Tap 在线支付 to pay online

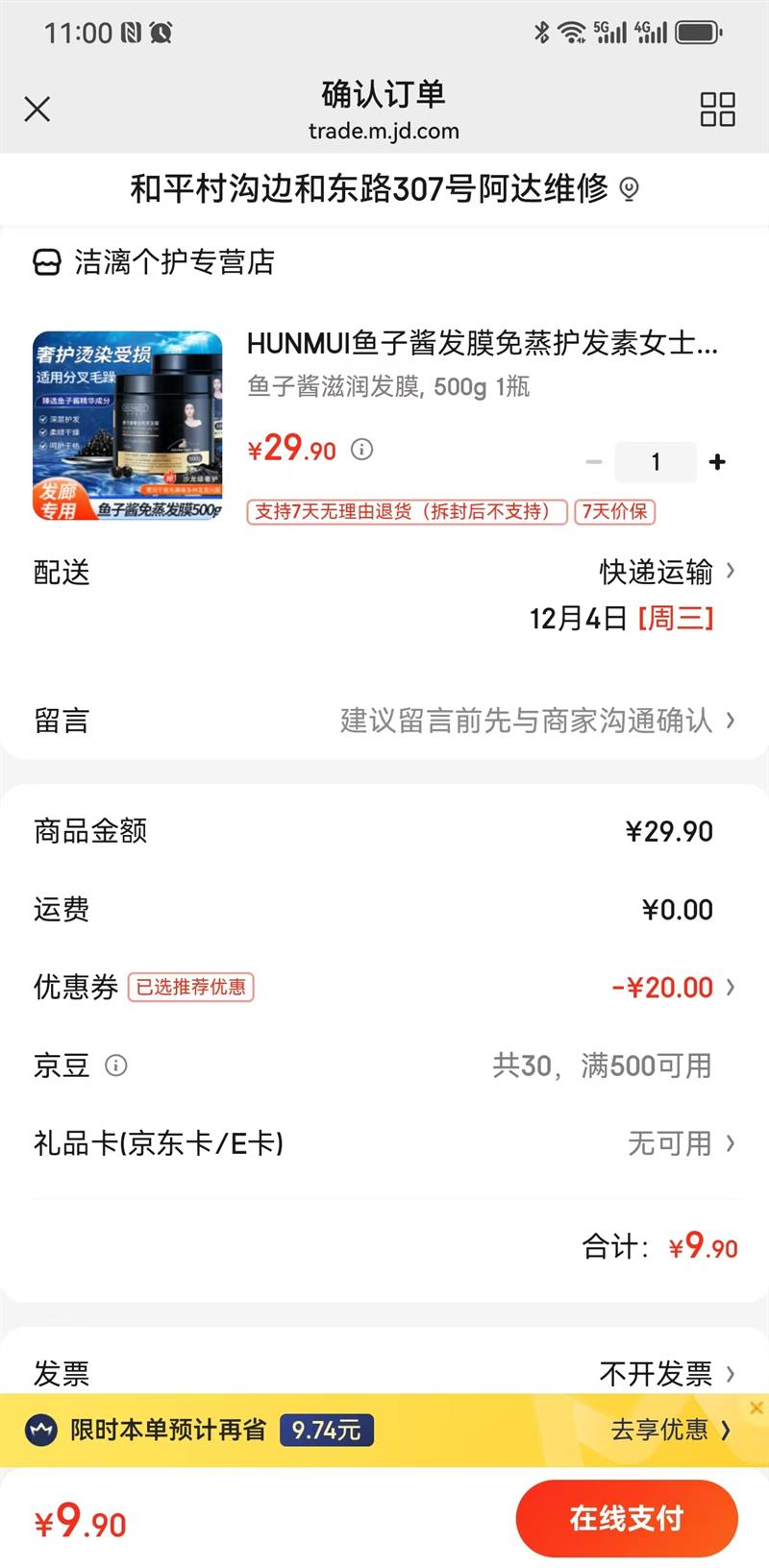click(x=627, y=1518)
